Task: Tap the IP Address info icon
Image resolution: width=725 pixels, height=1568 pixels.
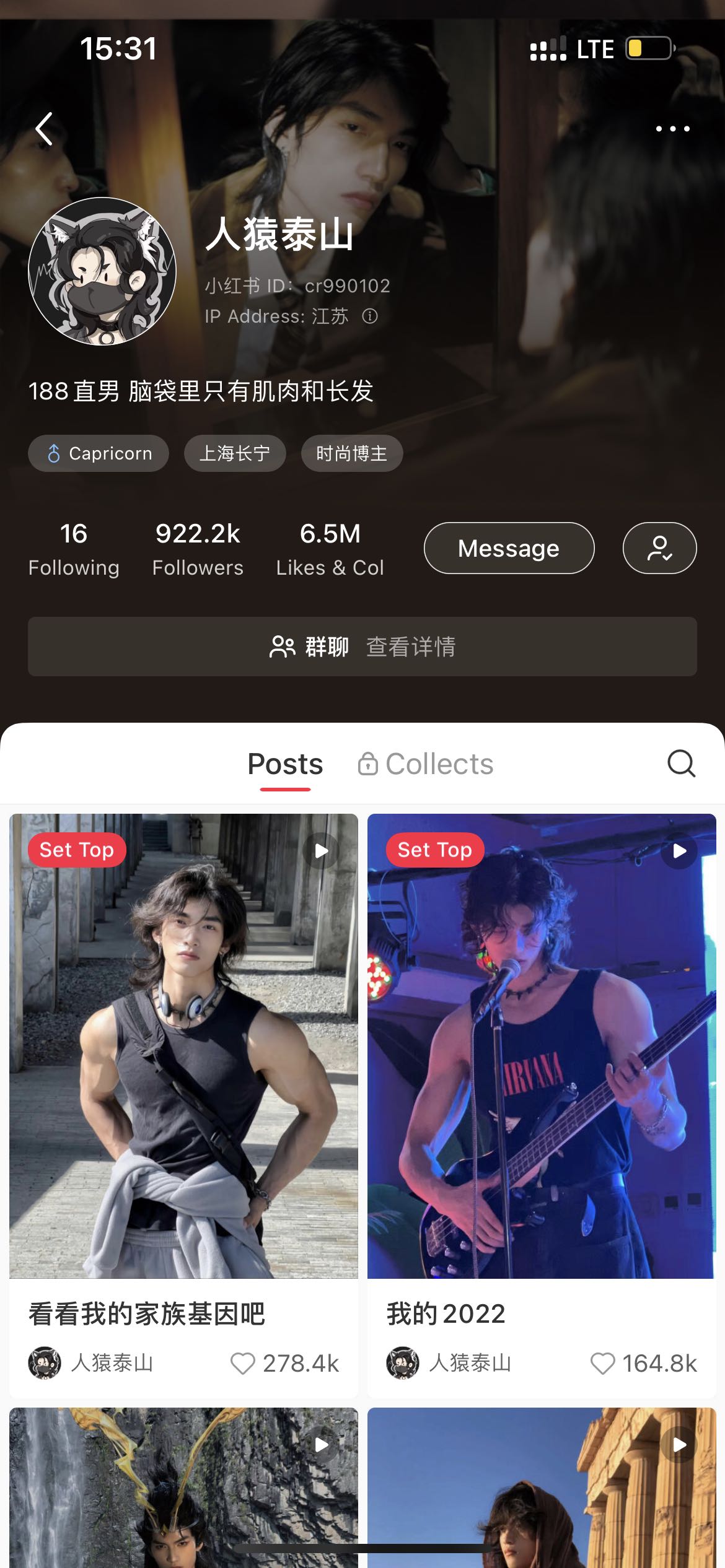Action: (x=370, y=316)
